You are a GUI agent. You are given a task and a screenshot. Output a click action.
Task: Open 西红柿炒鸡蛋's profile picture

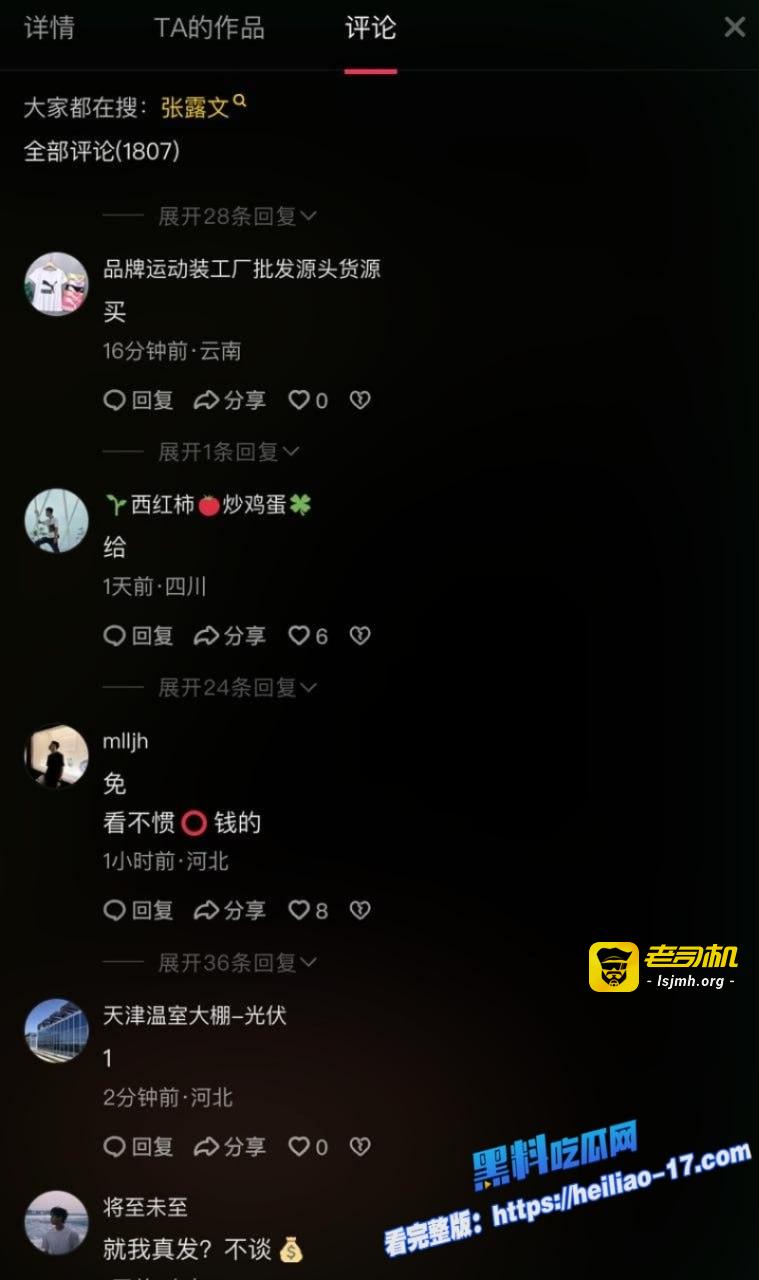point(56,520)
